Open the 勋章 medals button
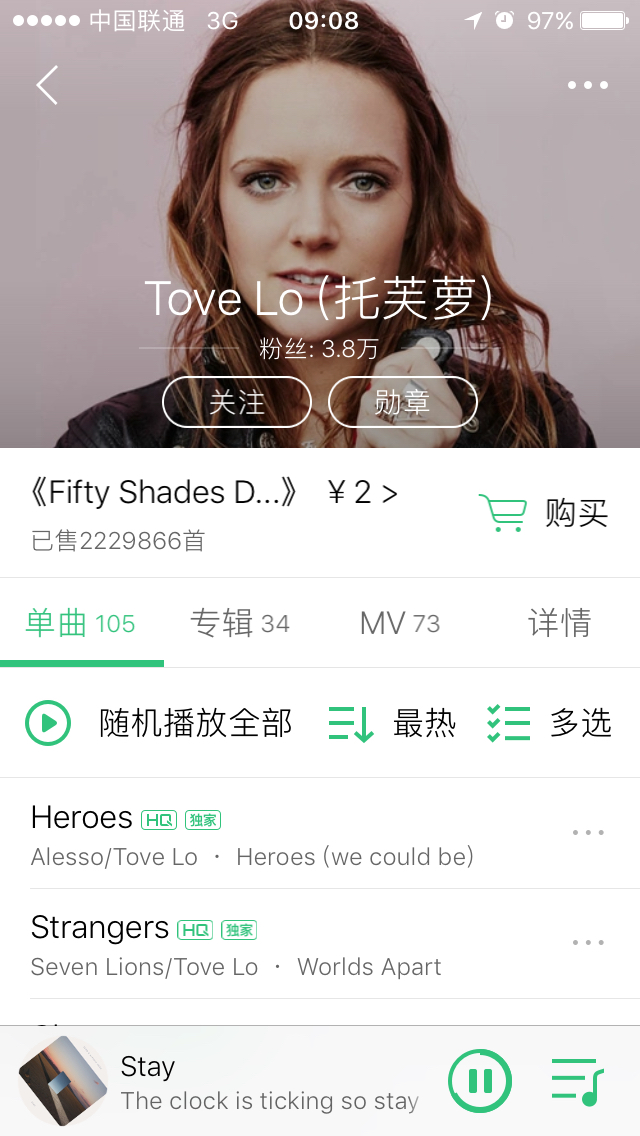The width and height of the screenshot is (640, 1136). click(402, 402)
